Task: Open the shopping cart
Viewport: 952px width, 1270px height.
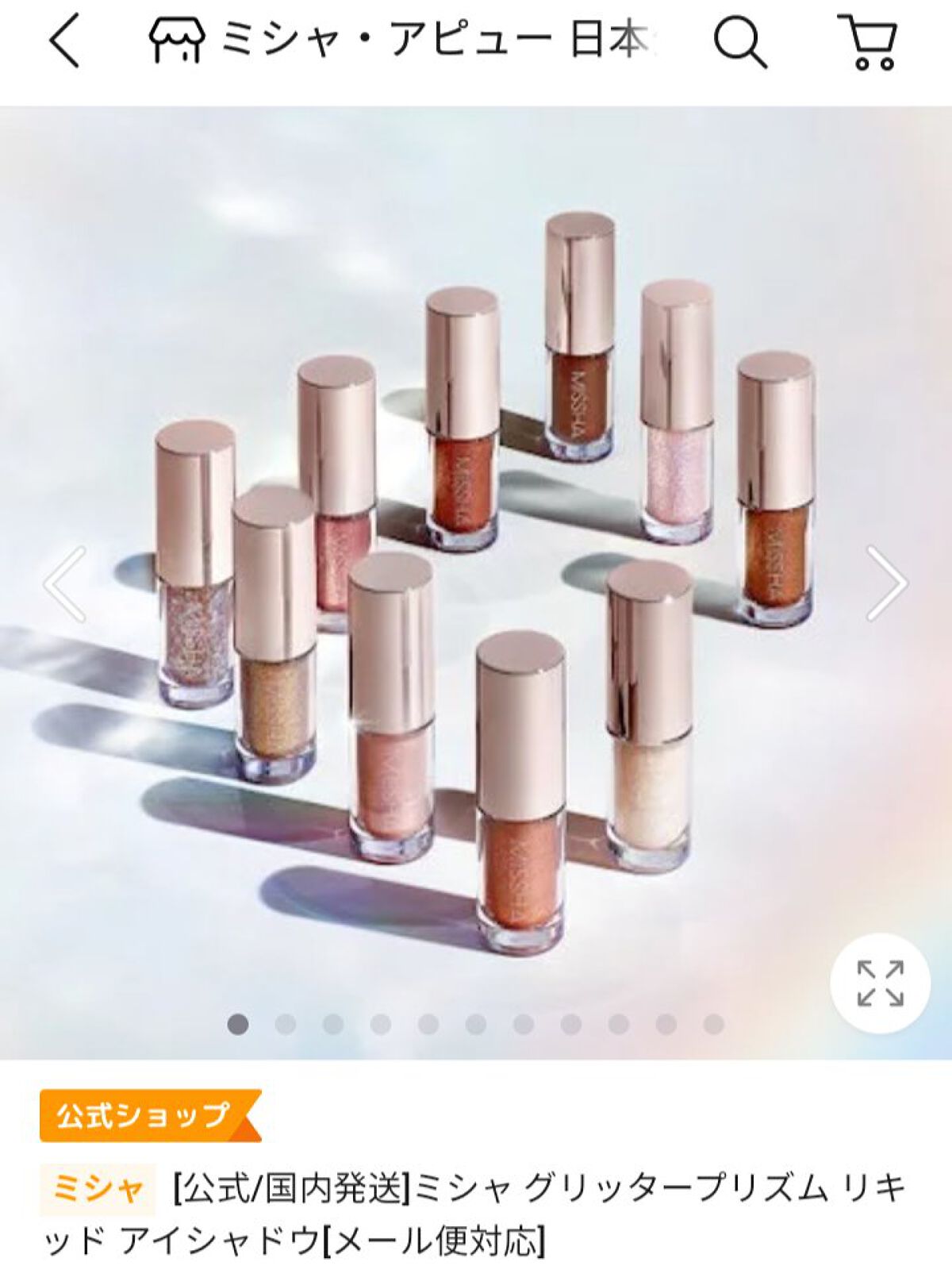Action: [x=869, y=41]
